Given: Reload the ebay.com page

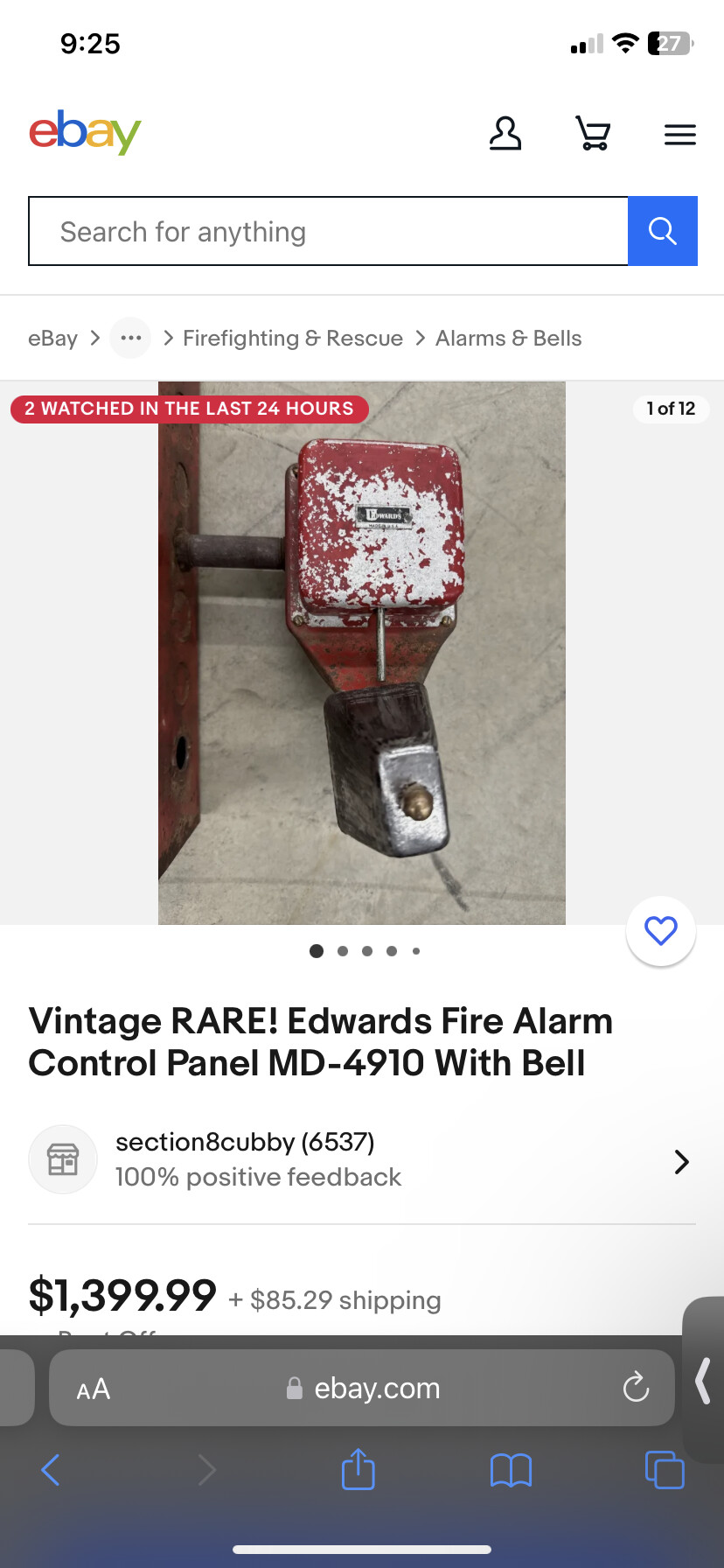Looking at the screenshot, I should click(636, 1388).
